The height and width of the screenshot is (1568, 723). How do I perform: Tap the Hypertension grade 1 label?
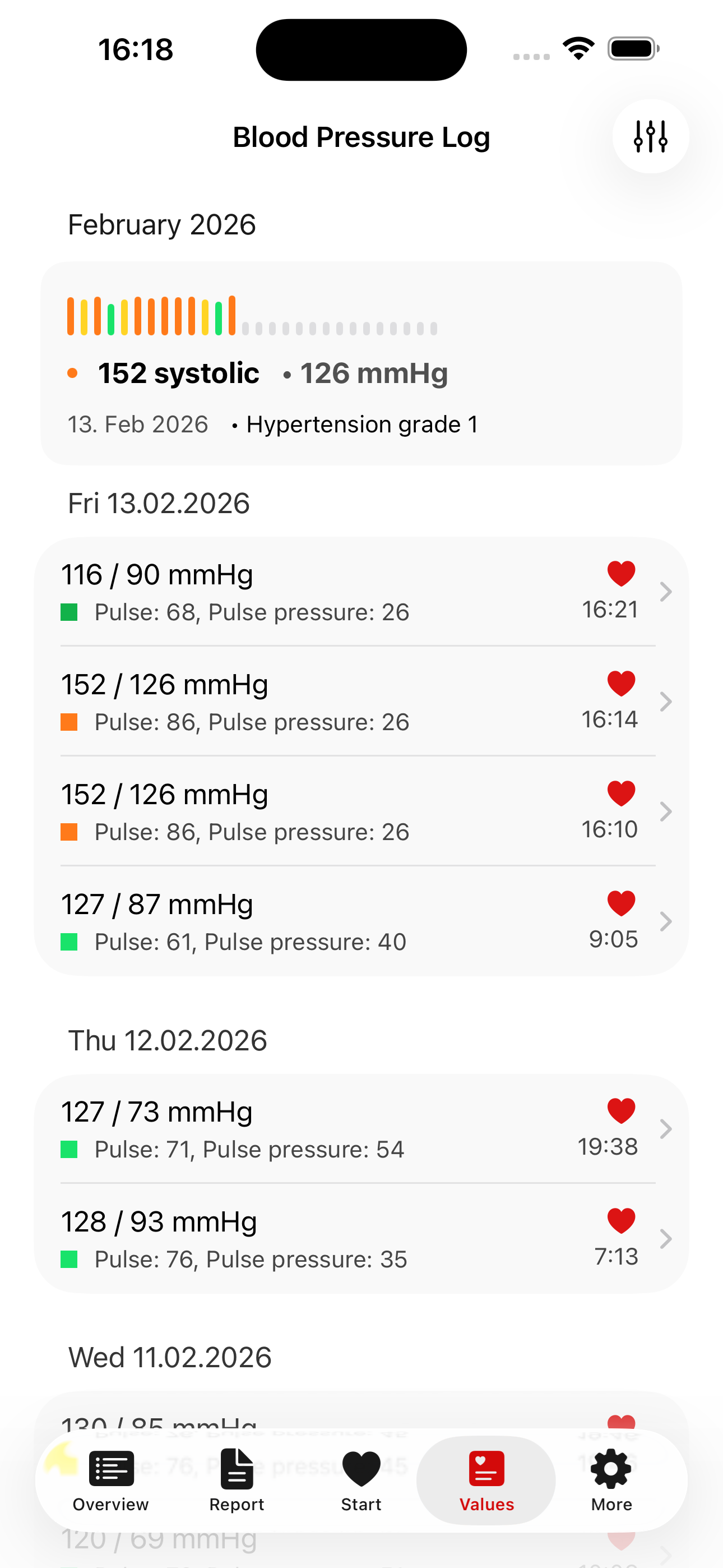[x=363, y=425]
